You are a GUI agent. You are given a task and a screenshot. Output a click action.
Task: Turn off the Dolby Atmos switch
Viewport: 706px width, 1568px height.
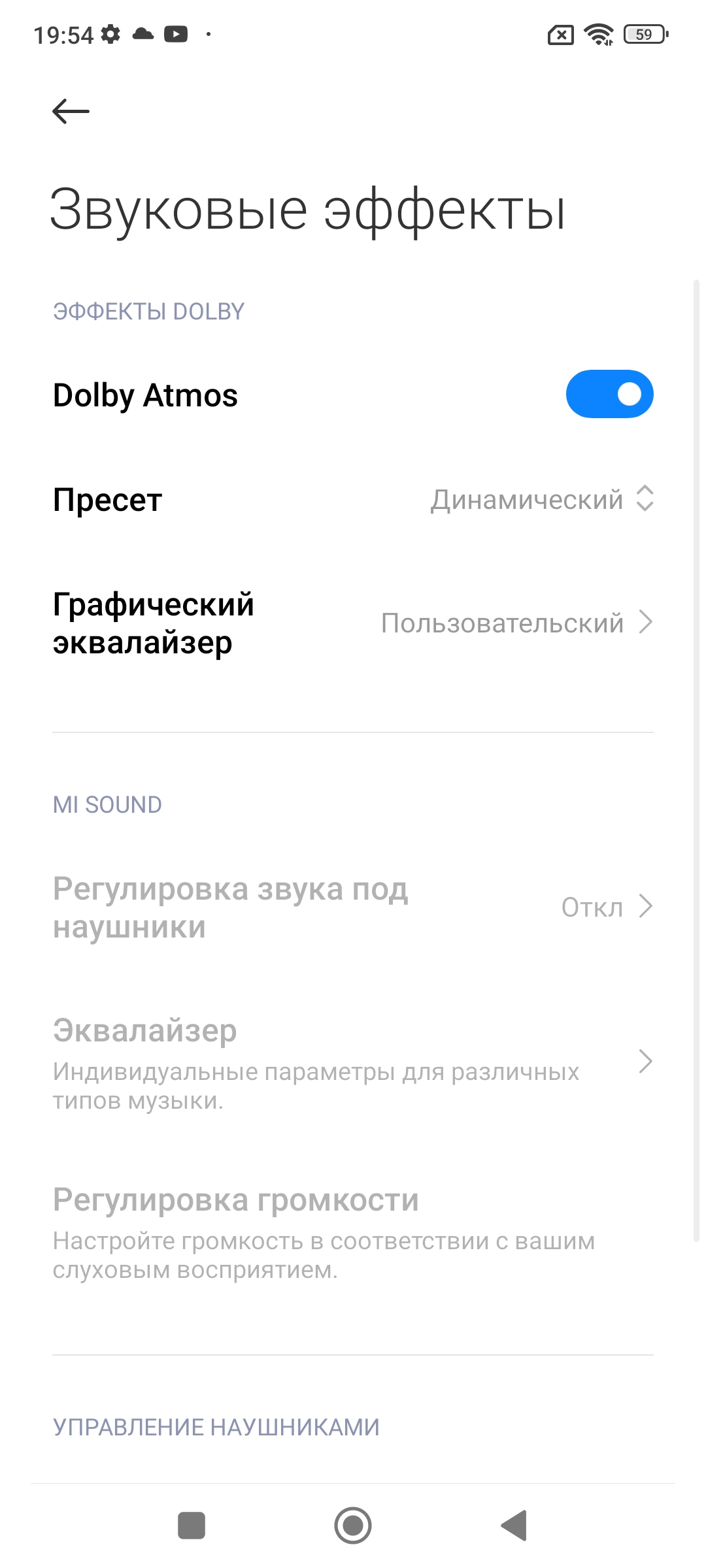[x=609, y=394]
